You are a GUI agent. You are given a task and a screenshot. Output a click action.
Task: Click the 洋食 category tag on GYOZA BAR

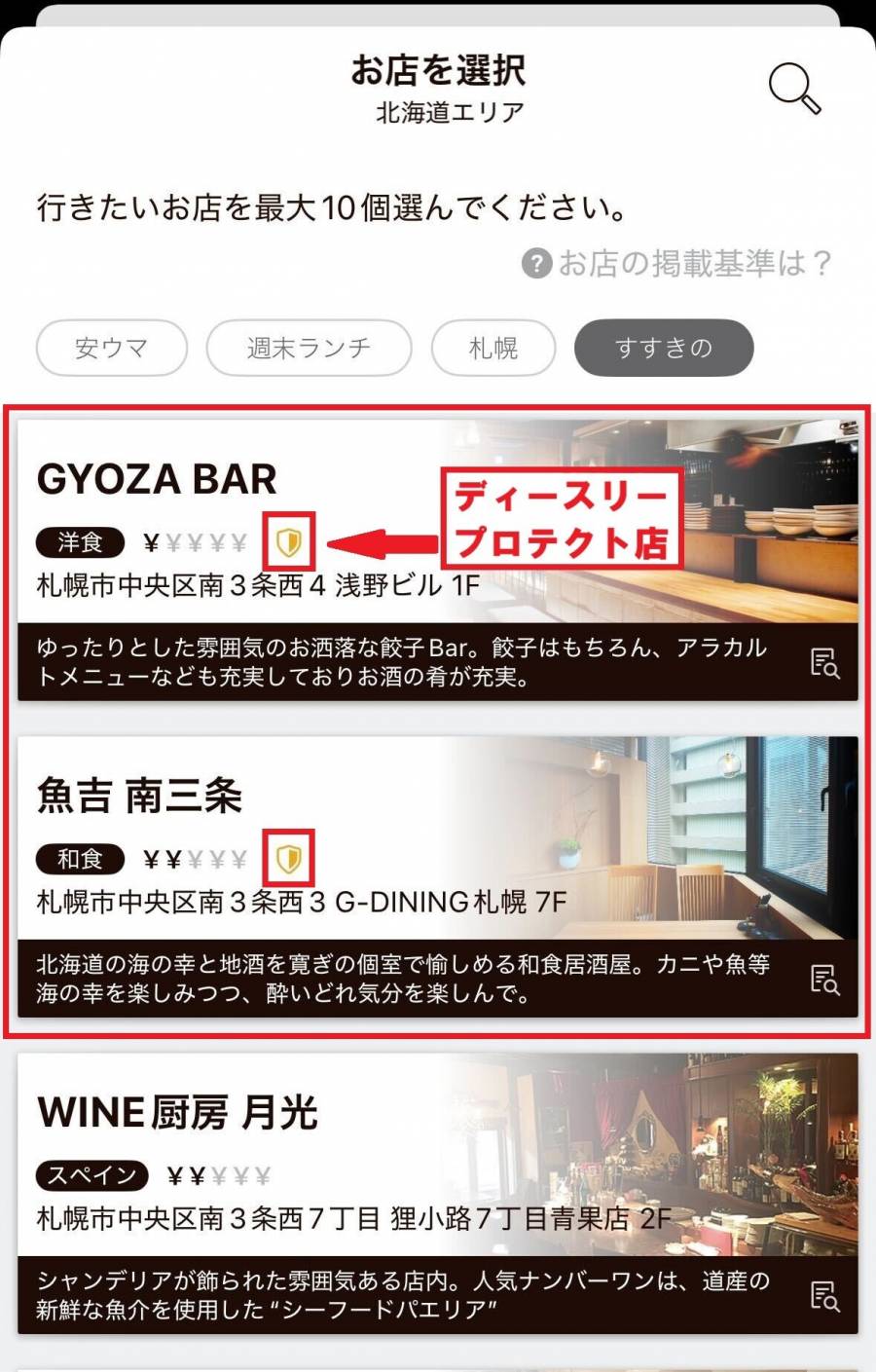pos(80,542)
